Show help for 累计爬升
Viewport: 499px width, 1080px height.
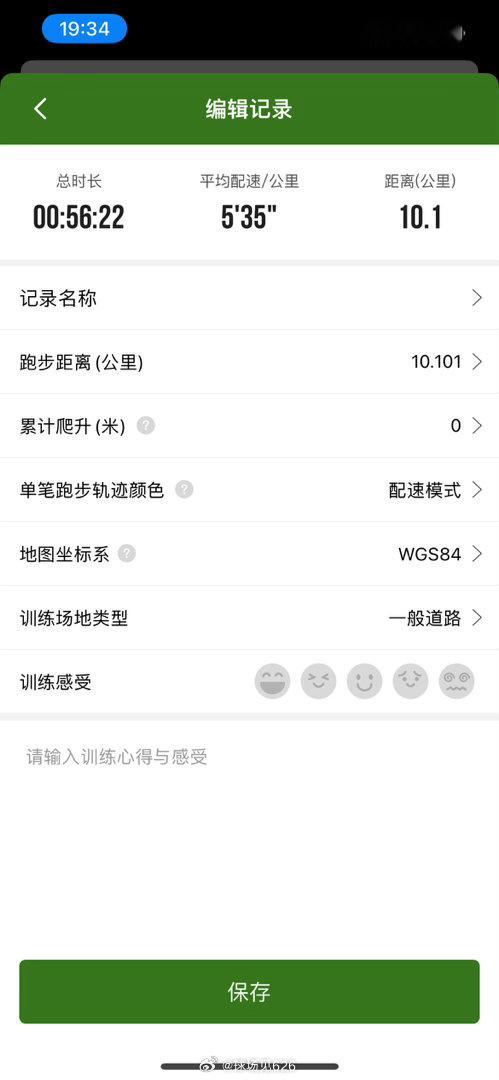[145, 426]
